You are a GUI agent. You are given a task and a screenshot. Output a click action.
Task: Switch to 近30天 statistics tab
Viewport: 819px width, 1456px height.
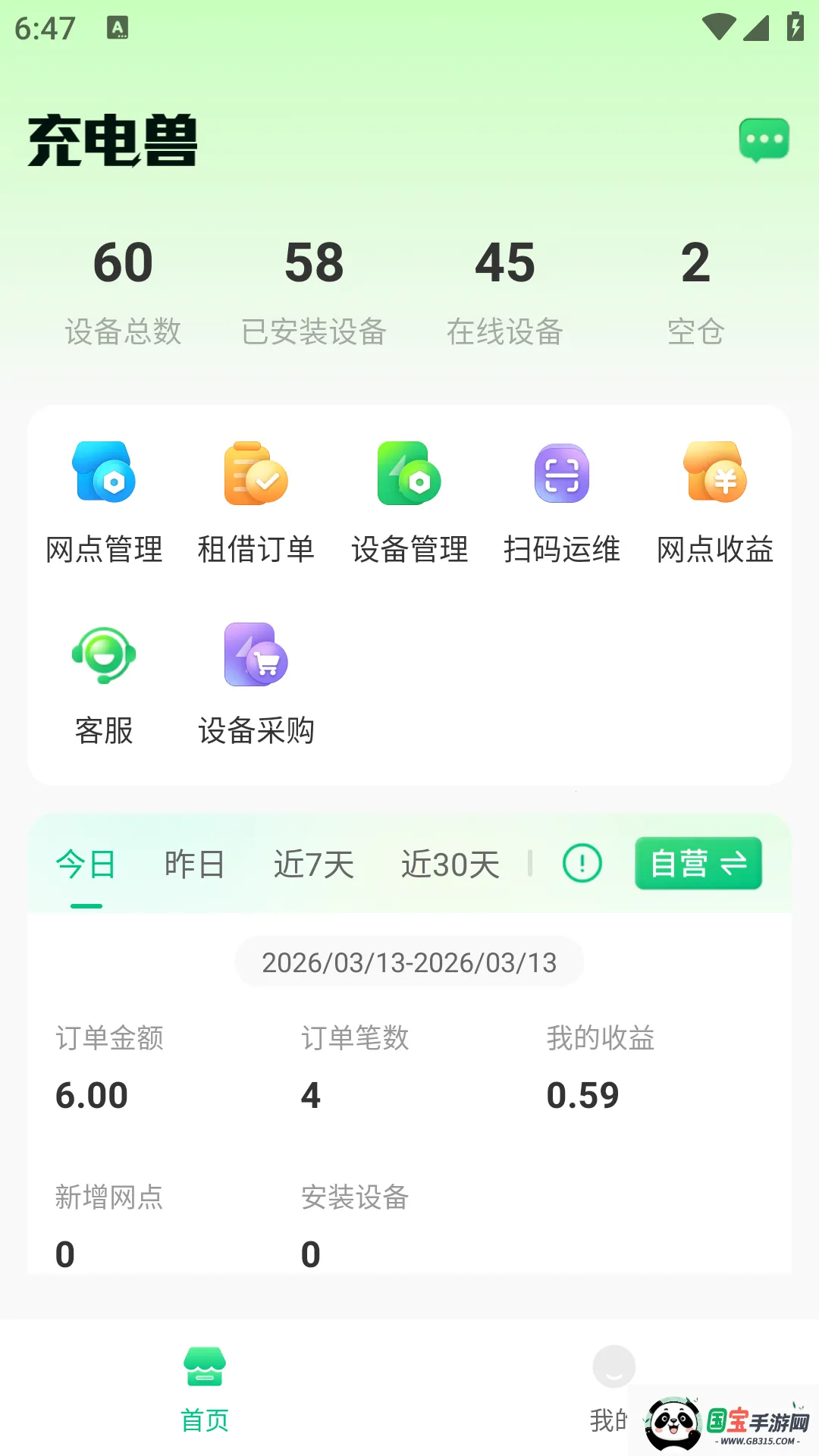(450, 863)
